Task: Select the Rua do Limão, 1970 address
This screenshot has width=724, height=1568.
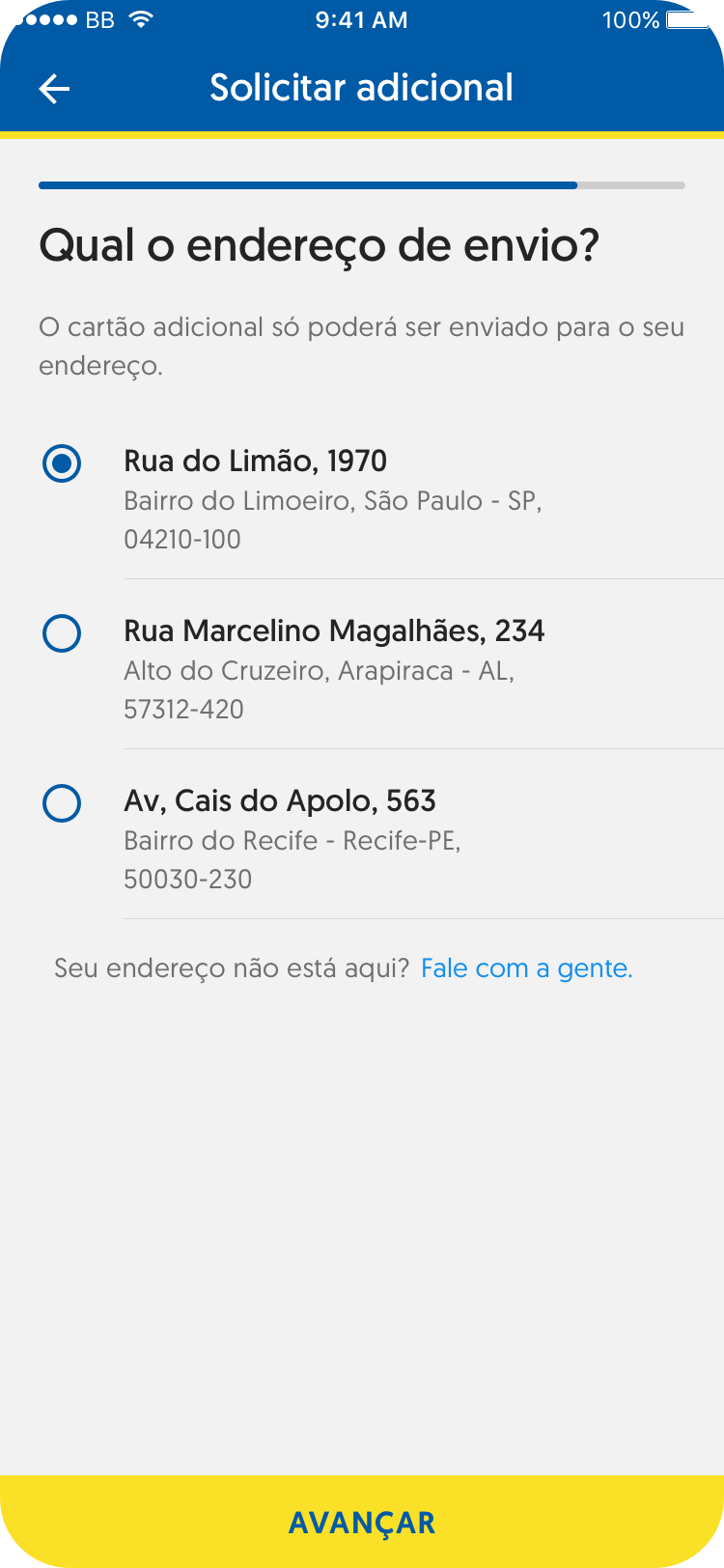Action: [x=255, y=462]
